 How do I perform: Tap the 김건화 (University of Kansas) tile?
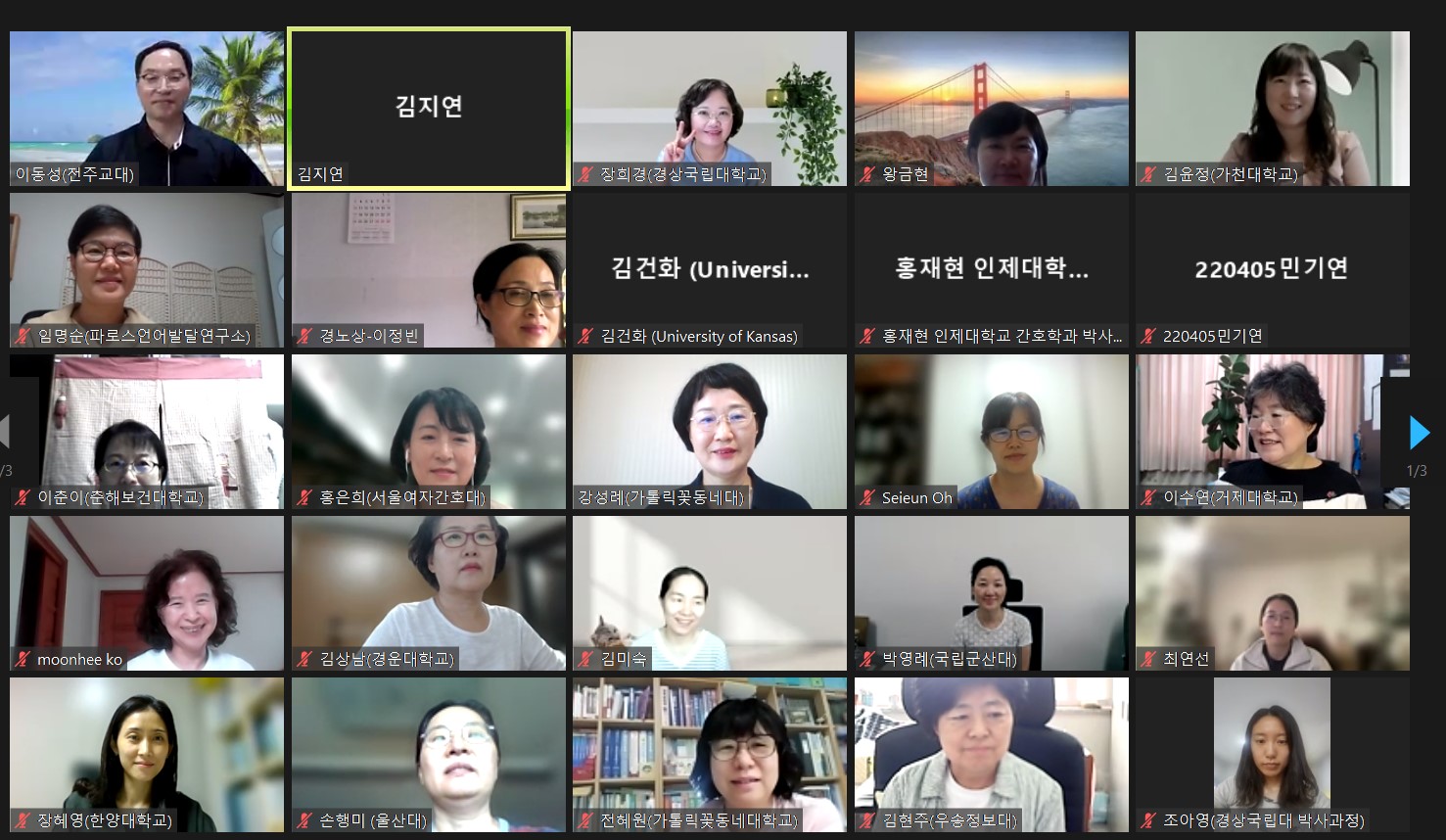click(710, 269)
